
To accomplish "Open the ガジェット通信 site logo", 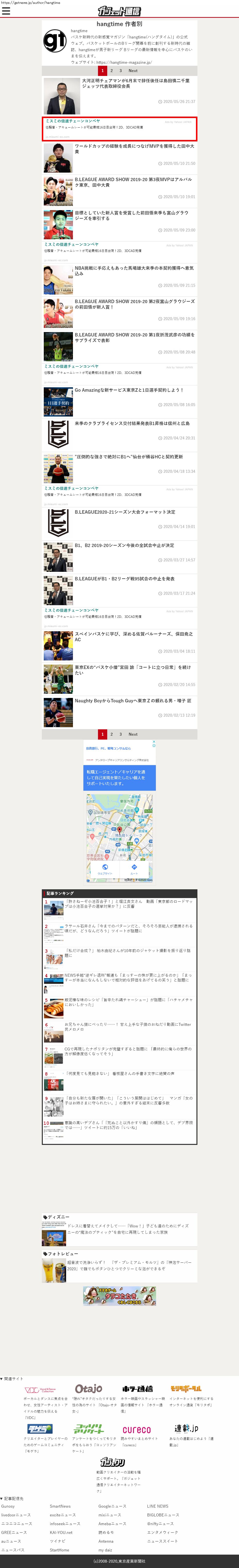I will [119, 11].
